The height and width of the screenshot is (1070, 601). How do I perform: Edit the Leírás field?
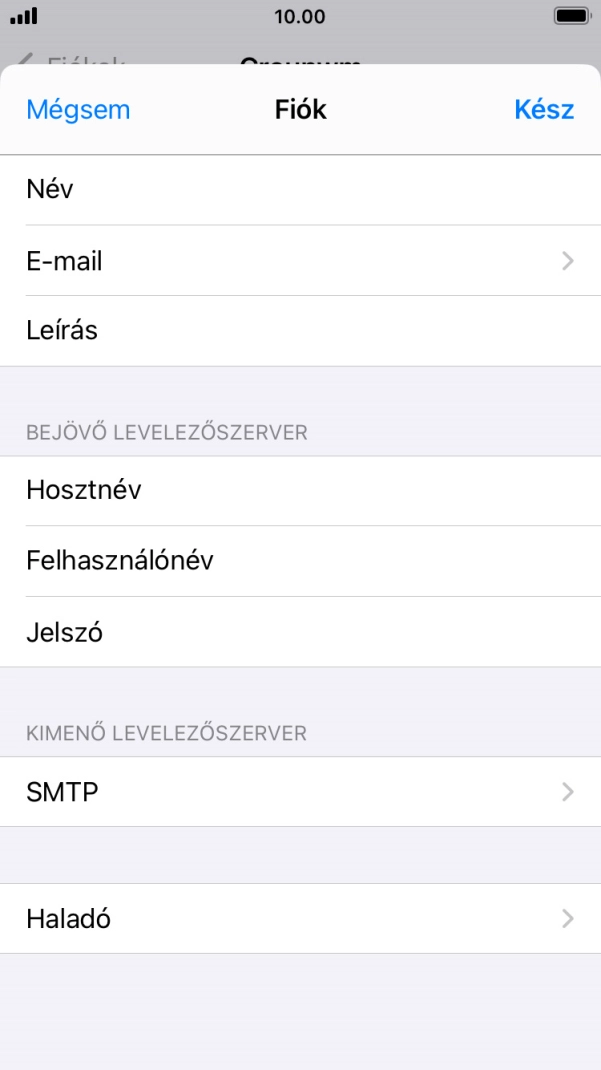(x=300, y=331)
